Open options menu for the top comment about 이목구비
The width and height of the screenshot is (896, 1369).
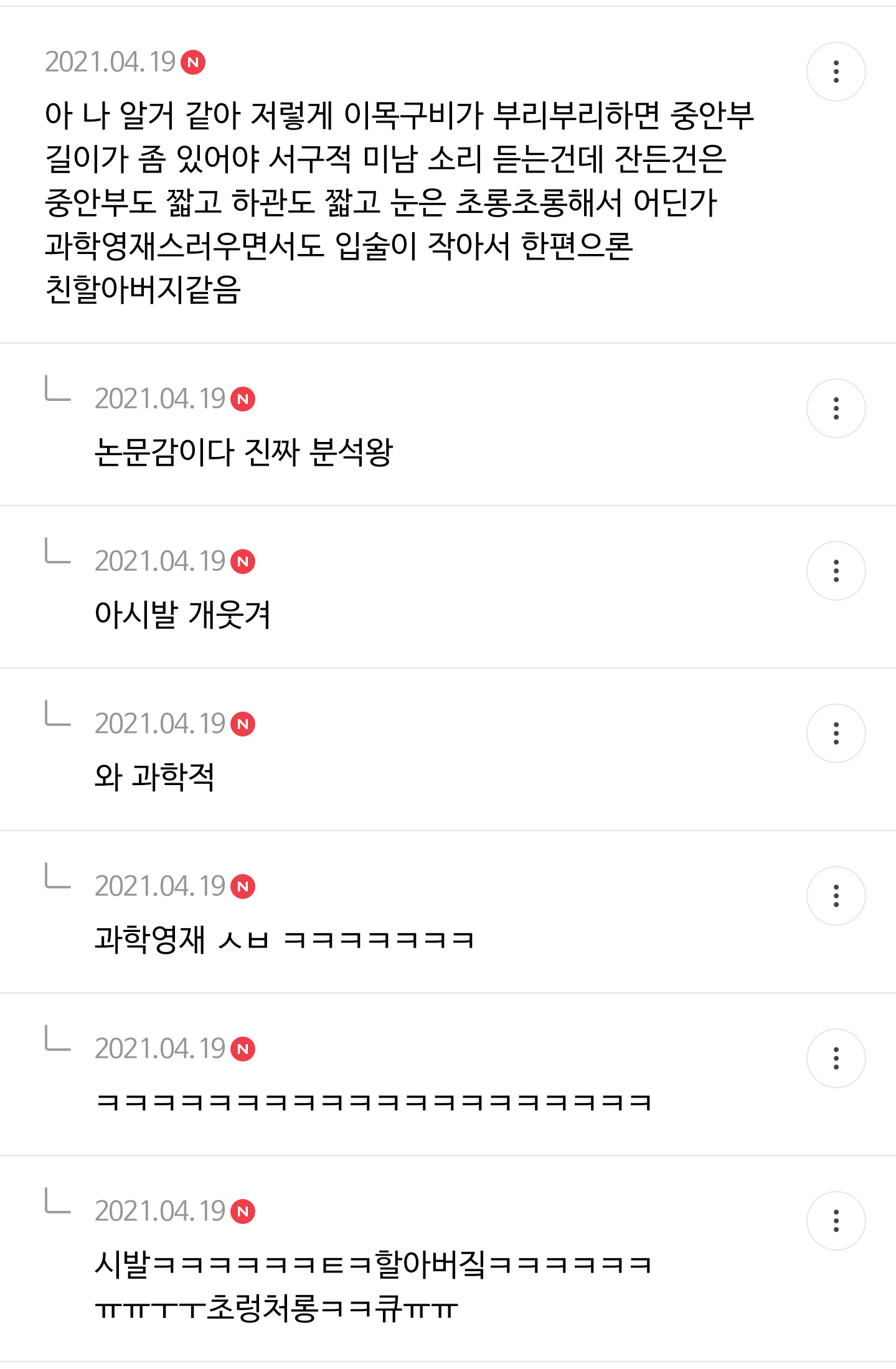click(x=836, y=72)
